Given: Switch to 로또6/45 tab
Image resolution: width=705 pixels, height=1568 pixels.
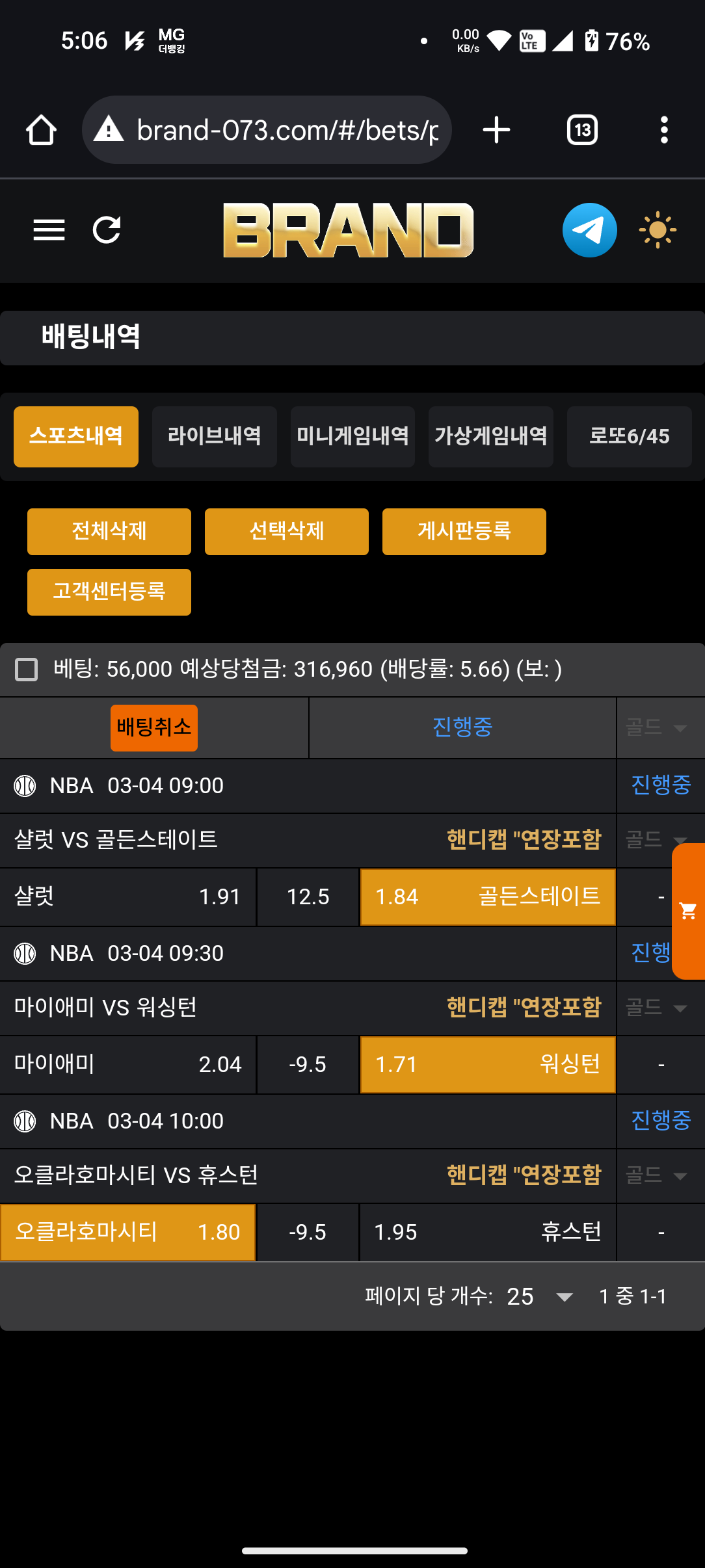Looking at the screenshot, I should click(629, 436).
